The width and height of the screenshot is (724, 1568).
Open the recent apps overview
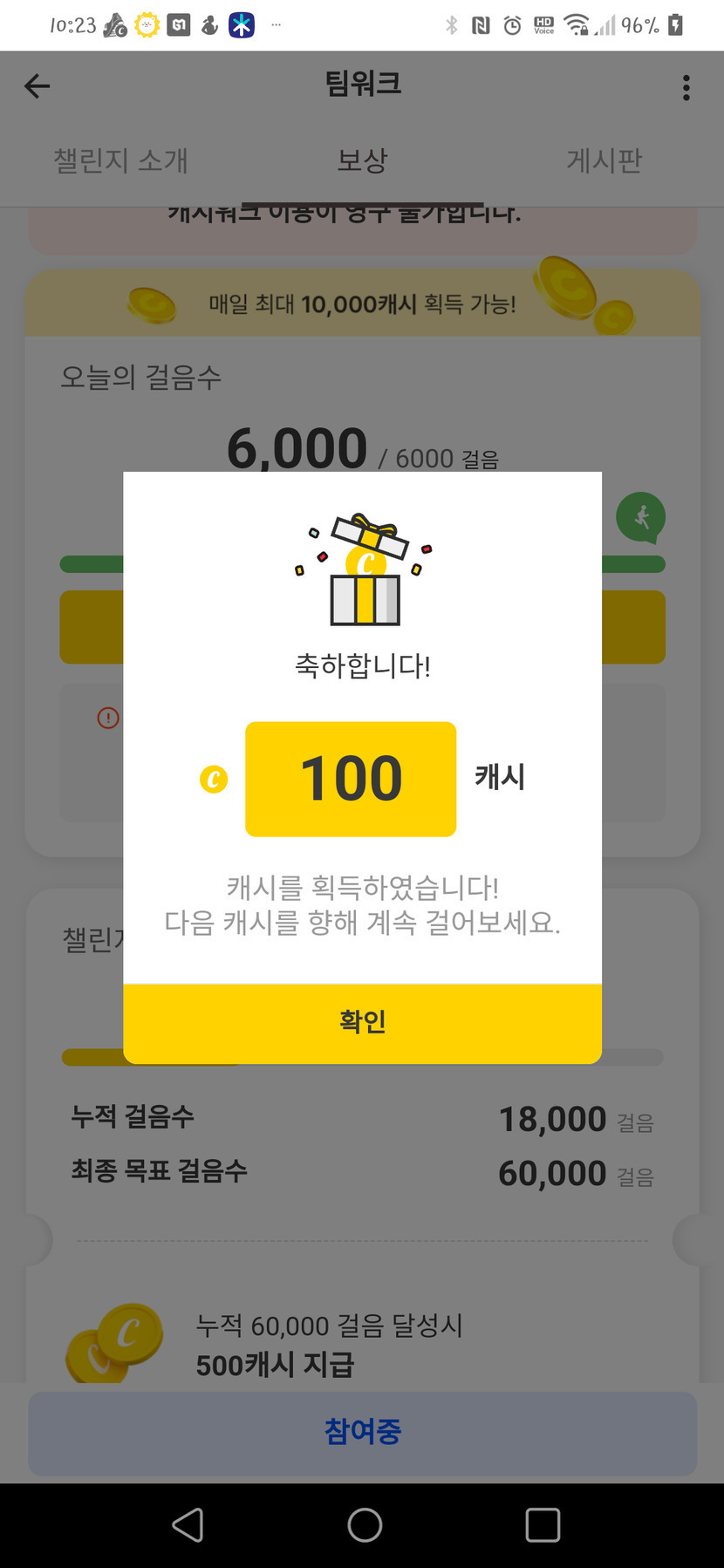[543, 1525]
